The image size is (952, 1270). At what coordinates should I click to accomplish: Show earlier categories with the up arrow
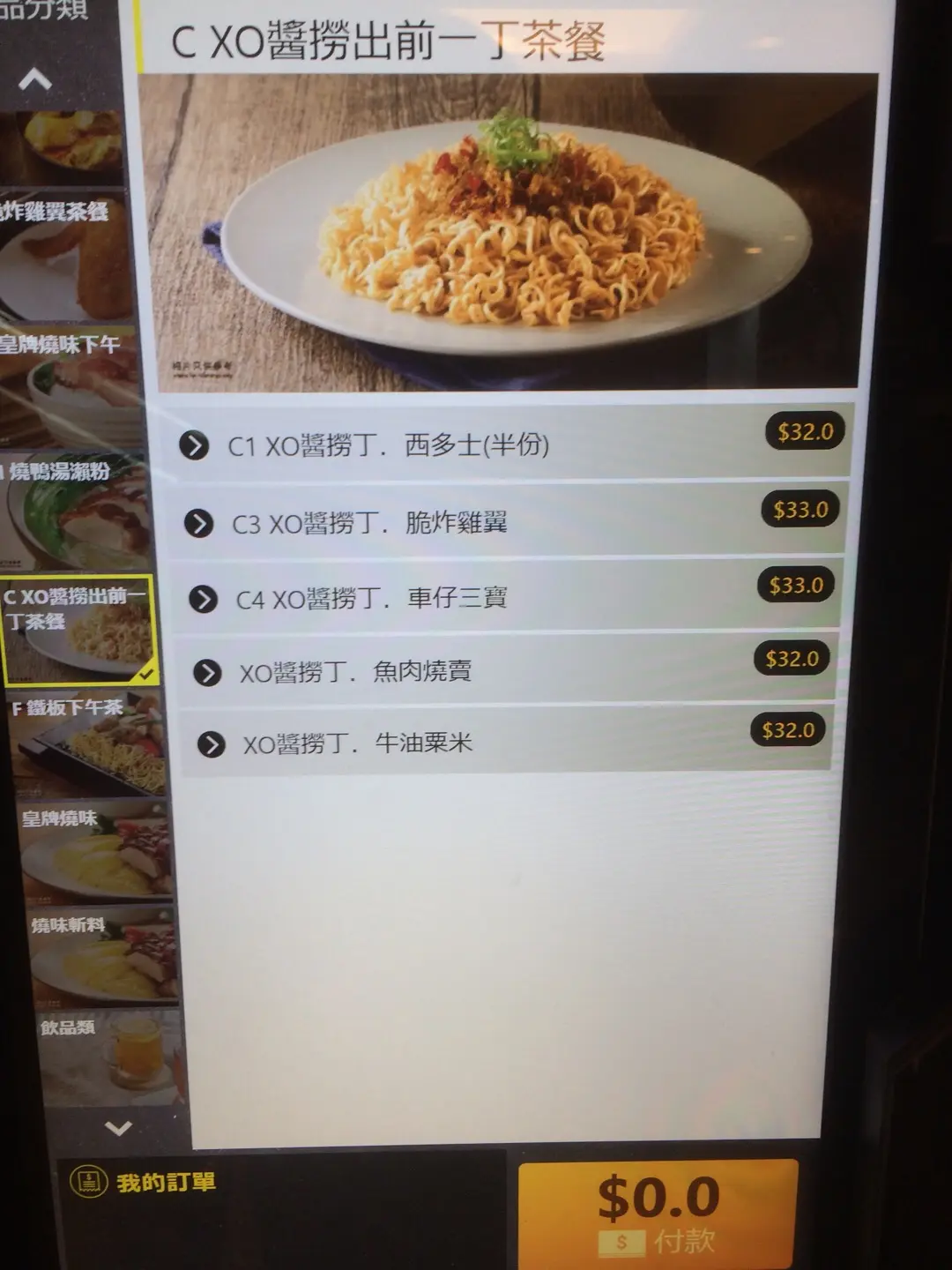(35, 81)
